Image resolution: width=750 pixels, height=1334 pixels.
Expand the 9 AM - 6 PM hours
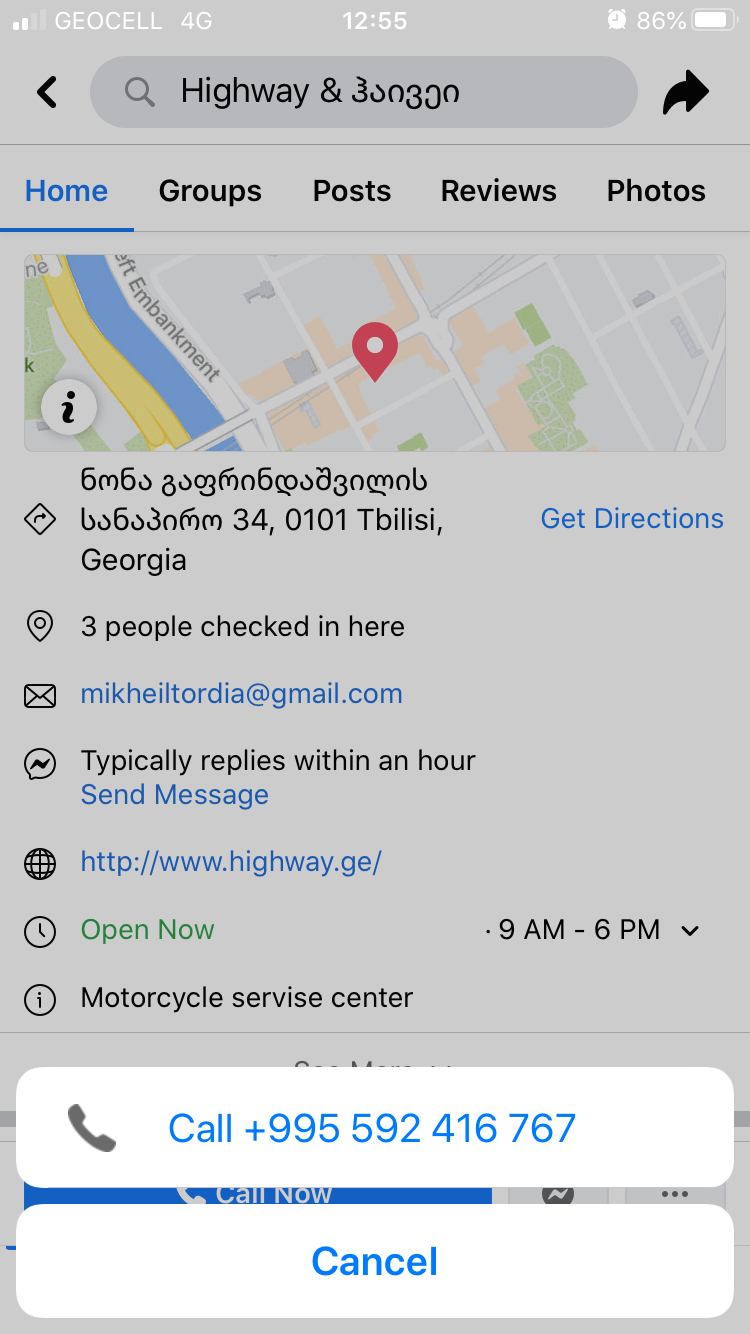[689, 930]
